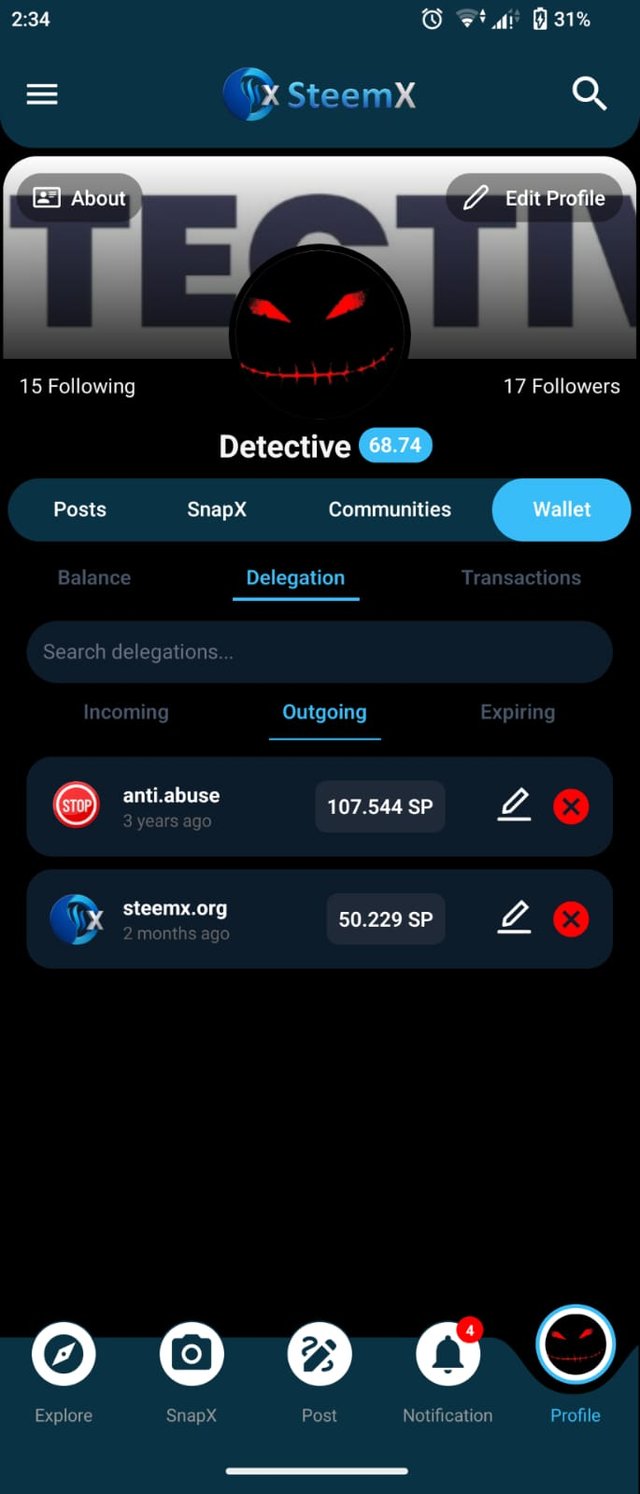Open the hamburger menu
This screenshot has width=640, height=1494.
[x=42, y=94]
